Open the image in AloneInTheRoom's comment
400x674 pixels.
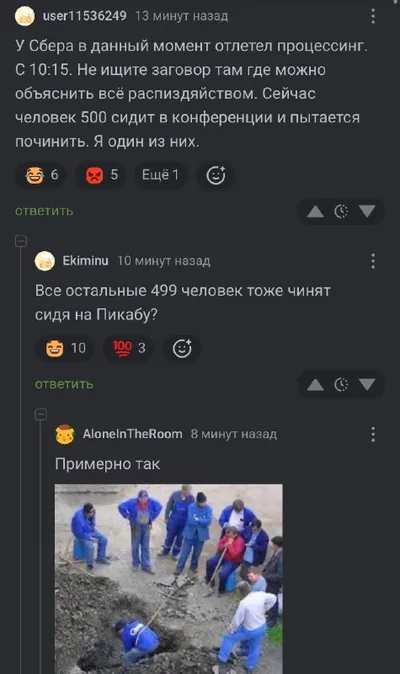click(169, 579)
